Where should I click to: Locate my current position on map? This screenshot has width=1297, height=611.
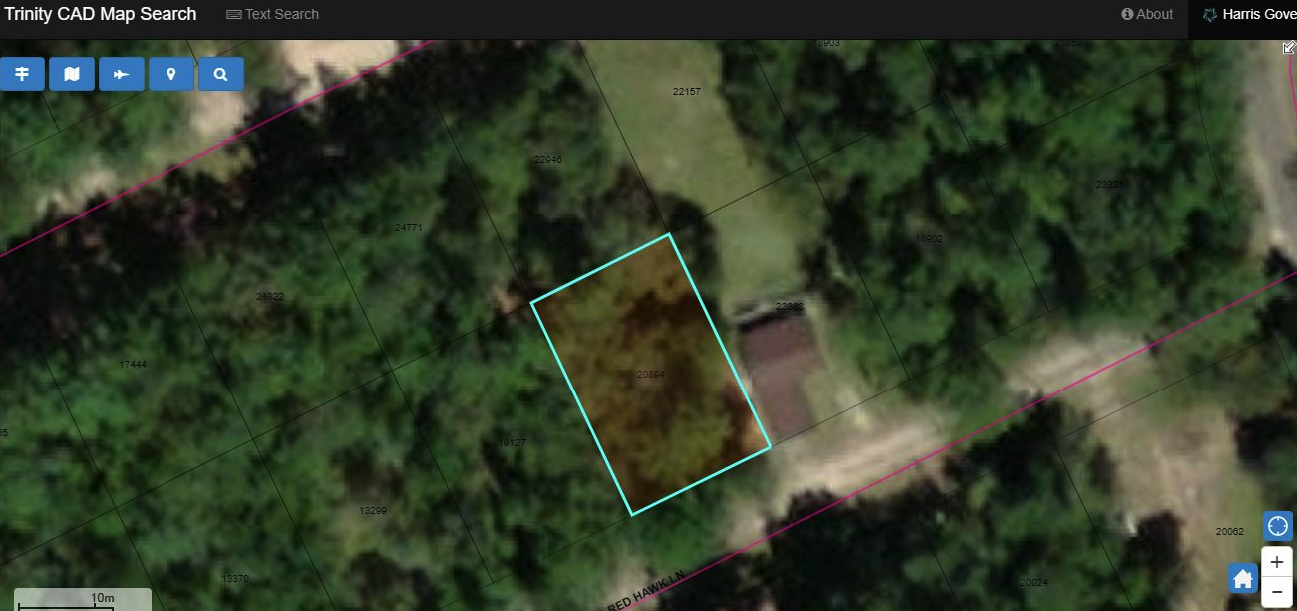[1277, 526]
